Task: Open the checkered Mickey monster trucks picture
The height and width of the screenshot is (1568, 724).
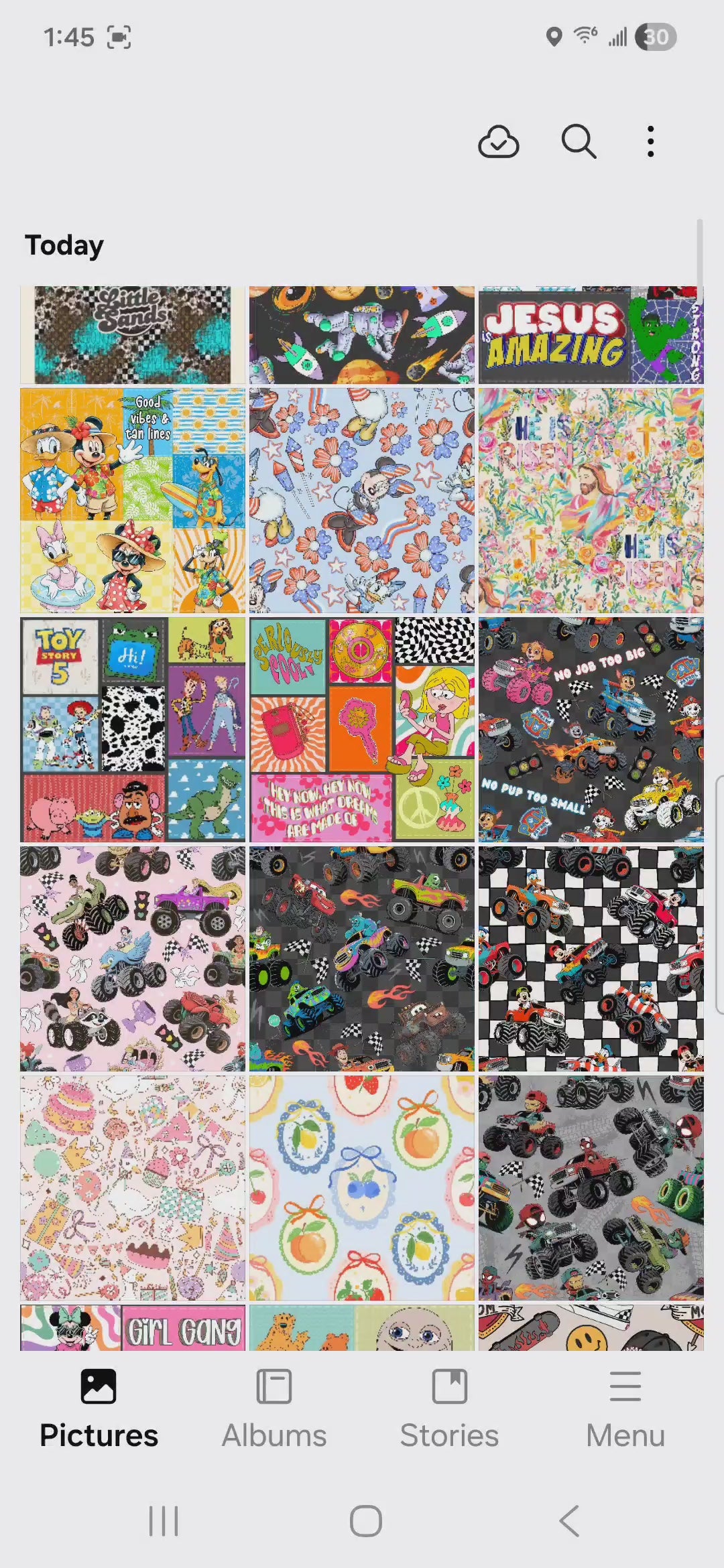Action: tap(591, 959)
